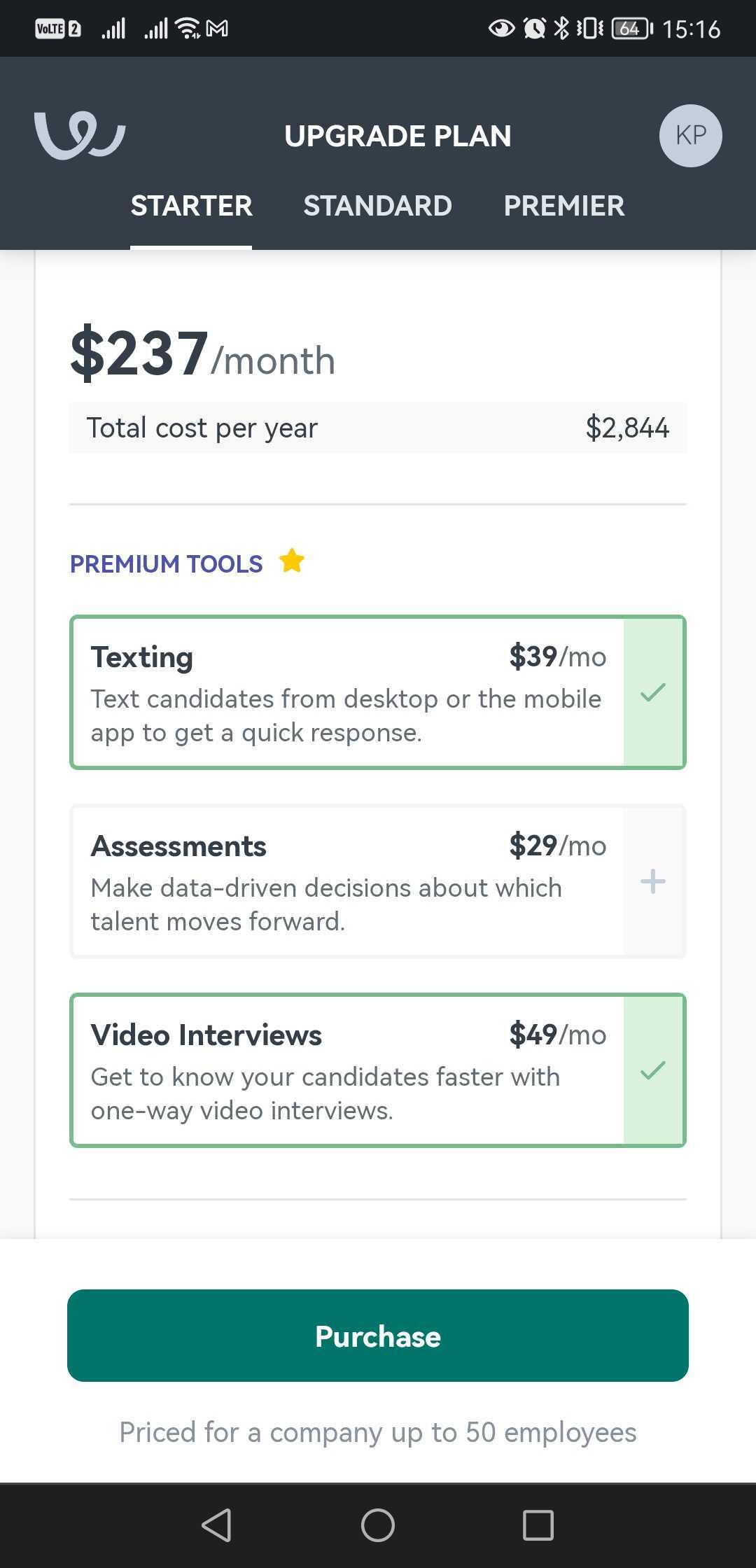Tap the eye comfort icon in the status bar
Screen dimensions: 756x1568
click(501, 28)
